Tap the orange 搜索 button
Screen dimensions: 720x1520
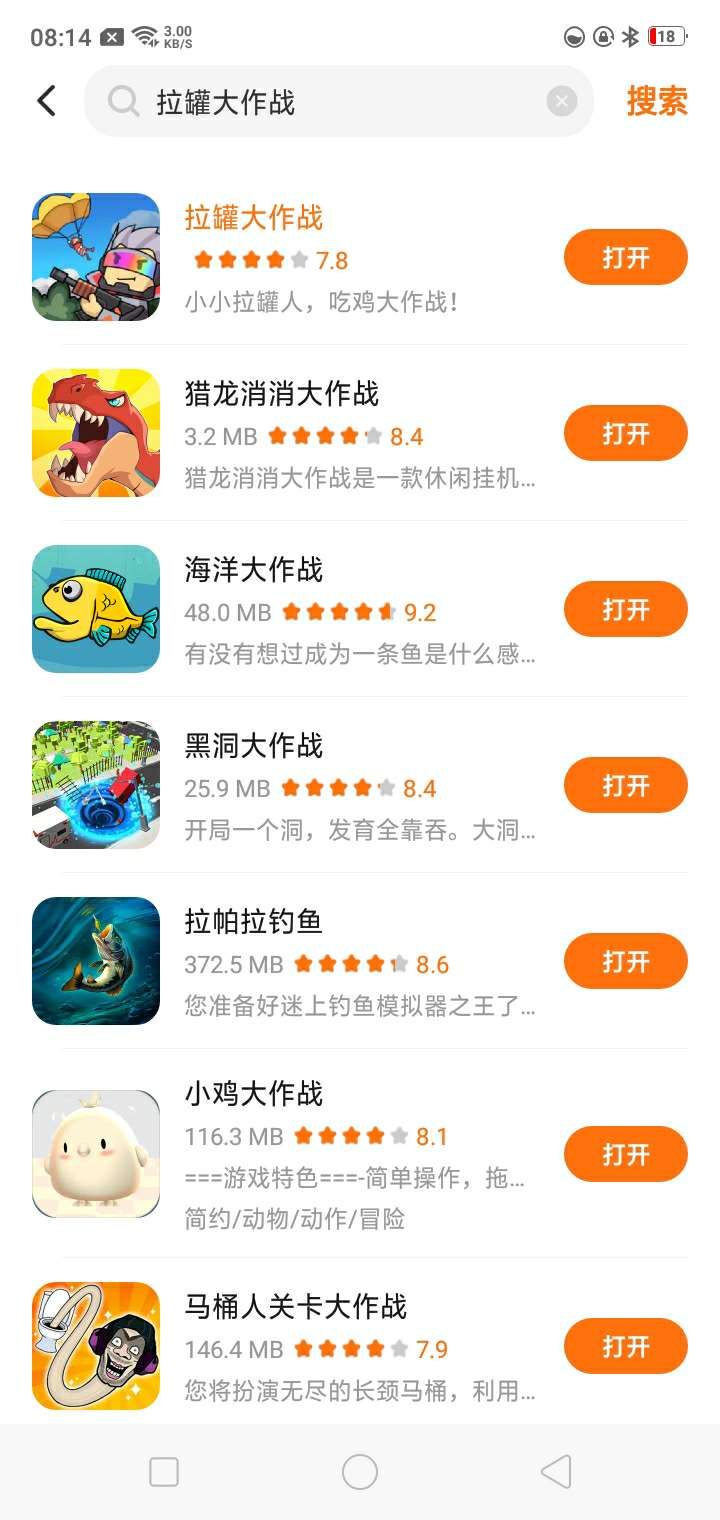[657, 101]
